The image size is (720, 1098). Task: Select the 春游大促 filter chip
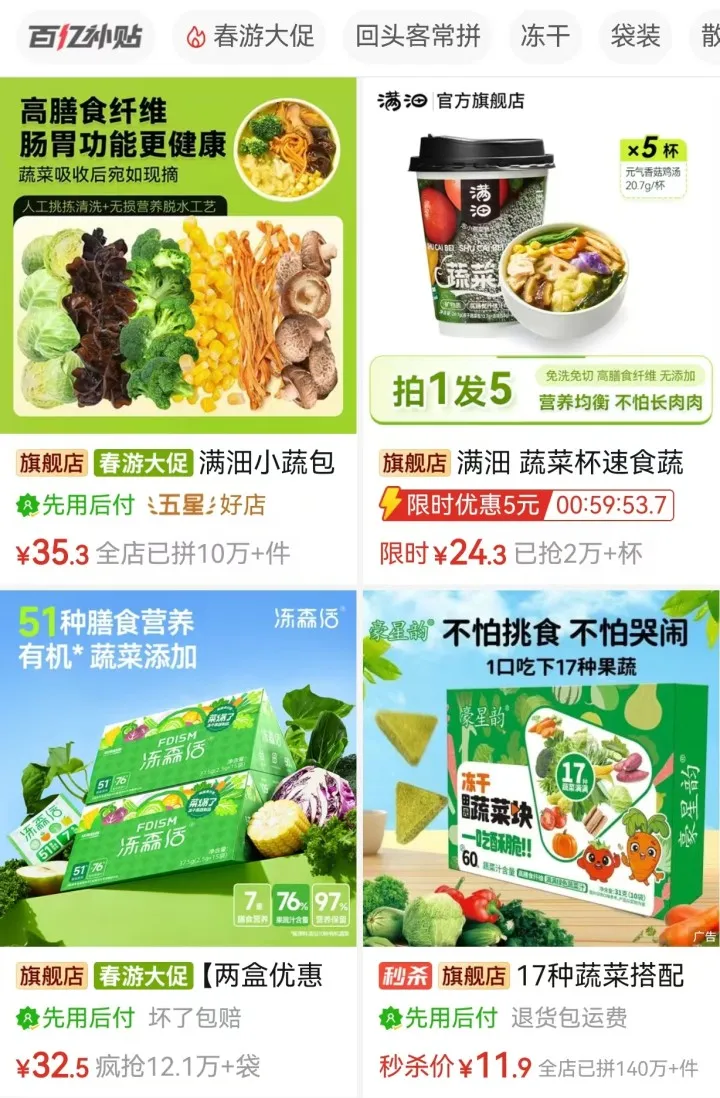(249, 37)
